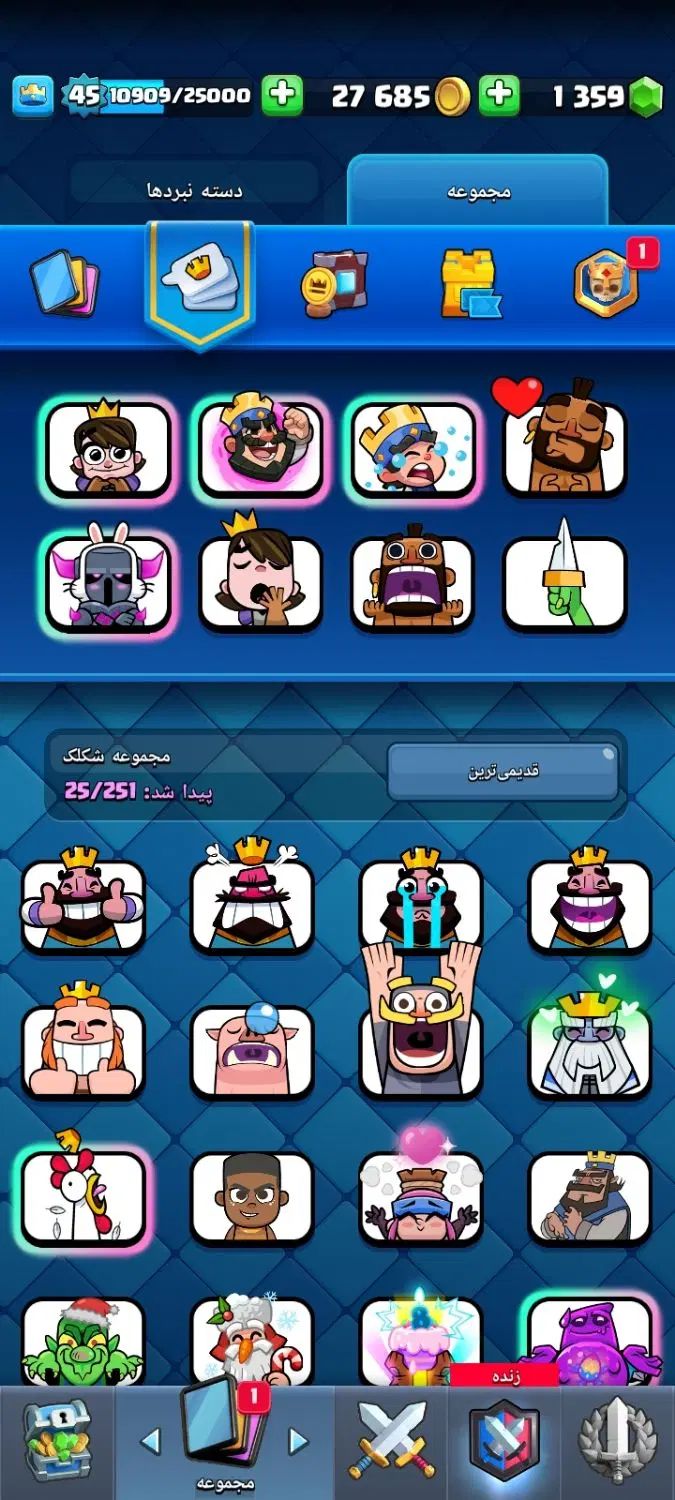Image resolution: width=675 pixels, height=1500 pixels.
Task: Select the Hog Rider kiss emote with heart
Action: (564, 447)
